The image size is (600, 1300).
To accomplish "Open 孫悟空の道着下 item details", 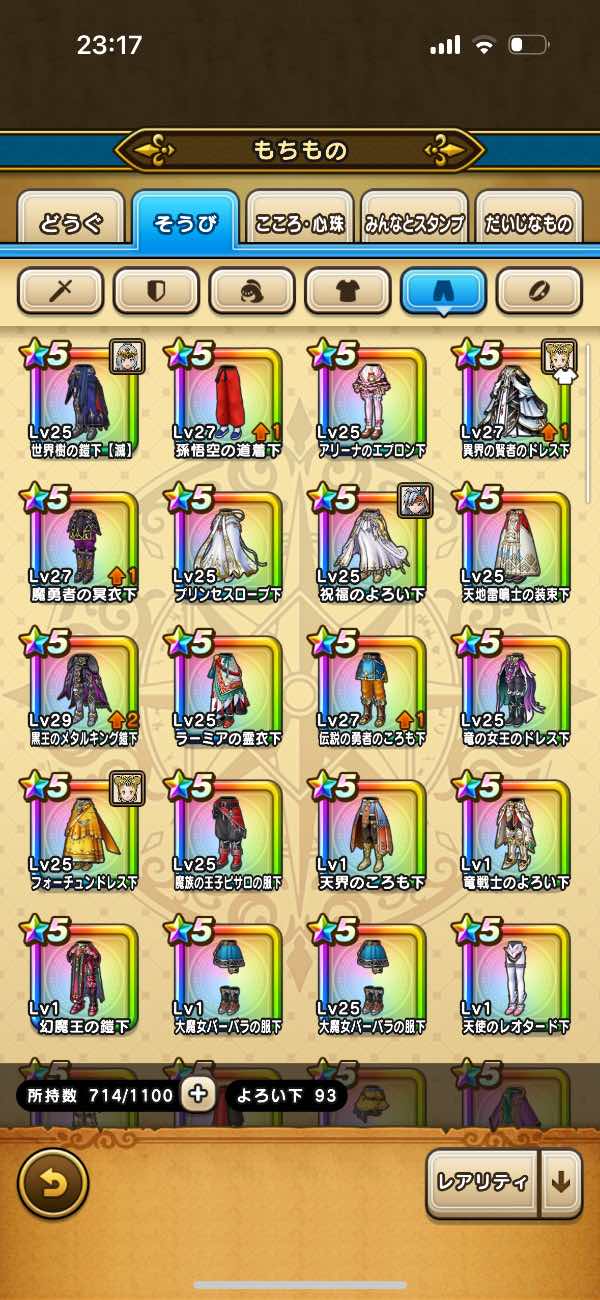I will (228, 400).
